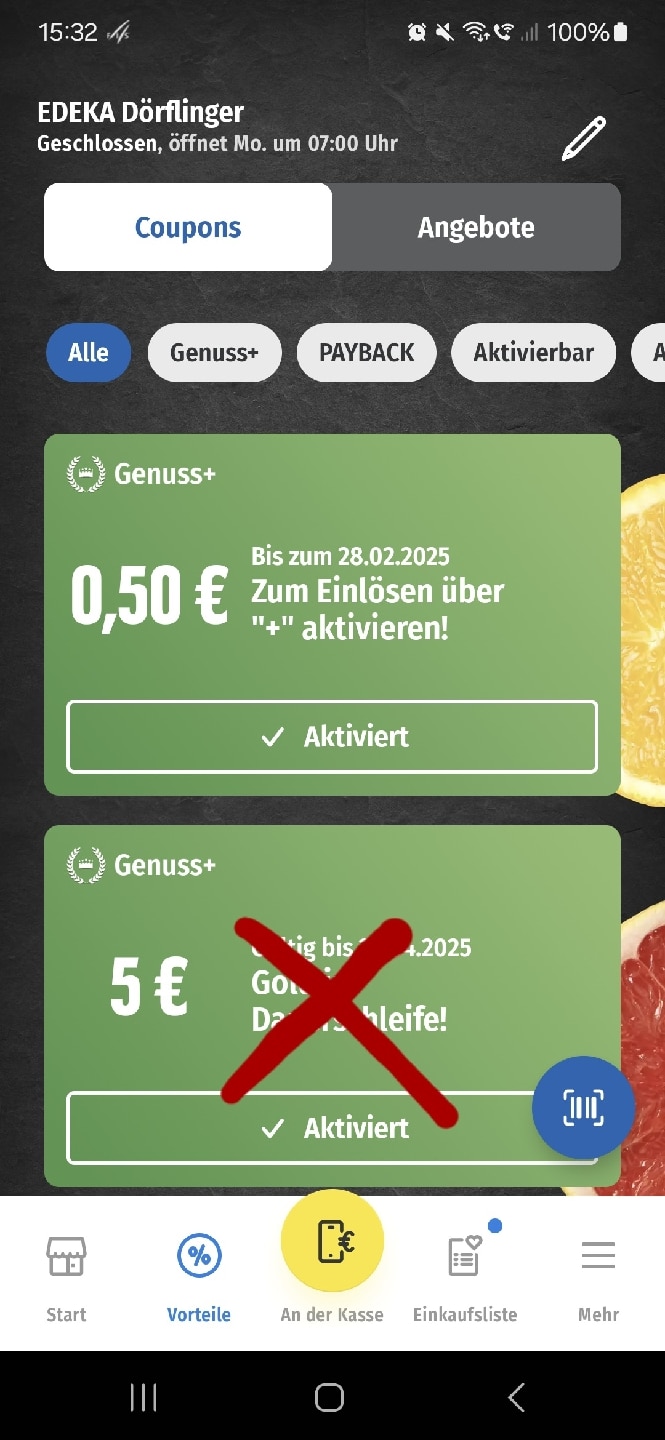
Task: Tap Aktiviert on the 5 € coupon
Action: point(332,1128)
